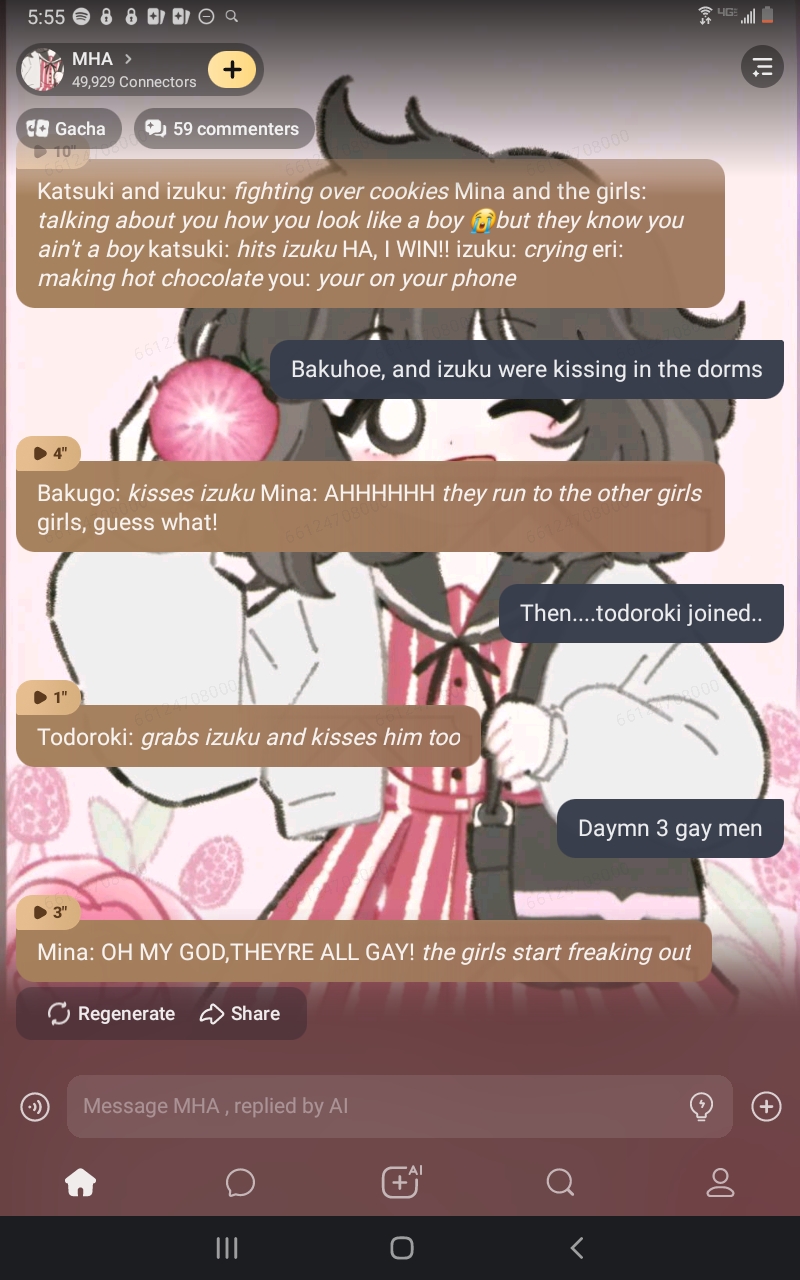View the 59 commenters
Image resolution: width=800 pixels, height=1280 pixels.
[x=223, y=128]
